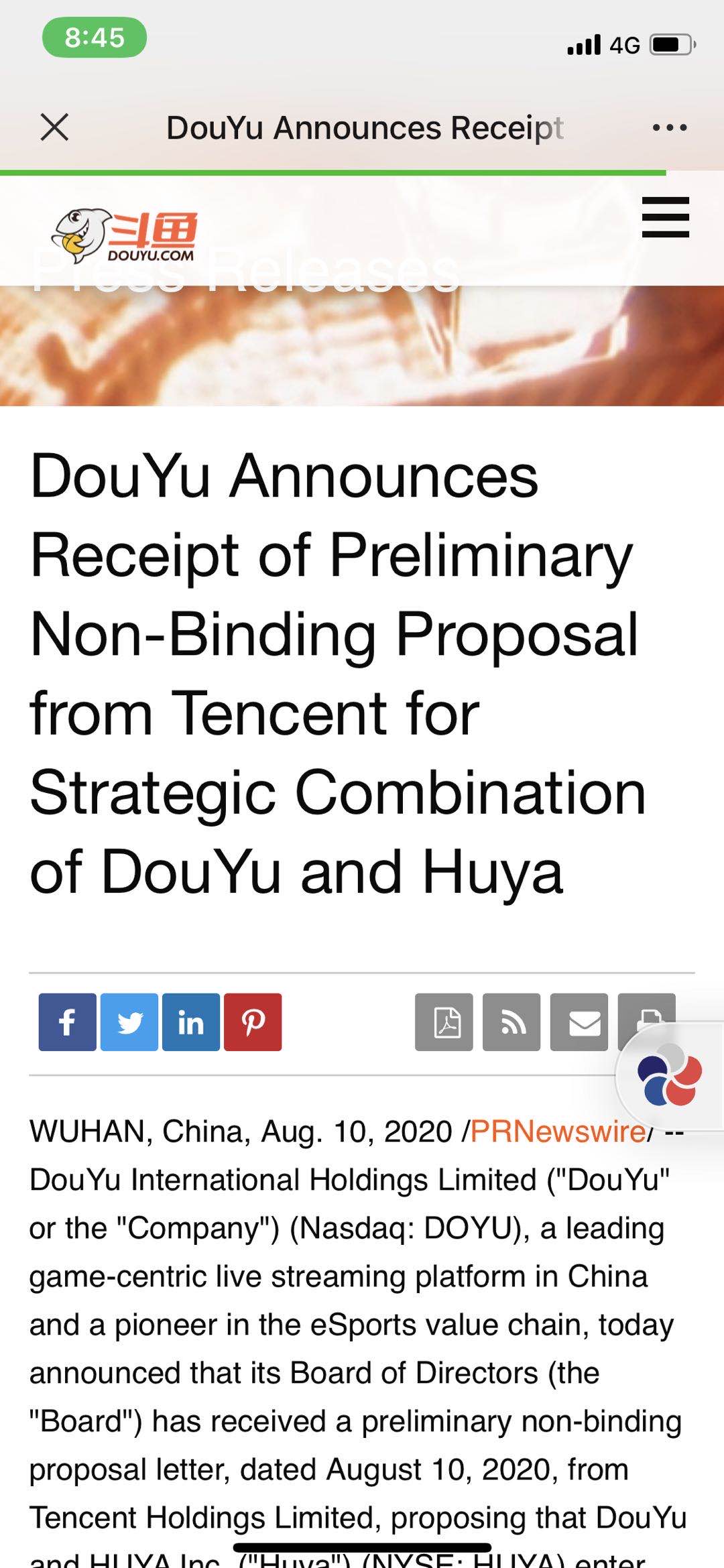Share the press release on Twitter

coord(129,1022)
